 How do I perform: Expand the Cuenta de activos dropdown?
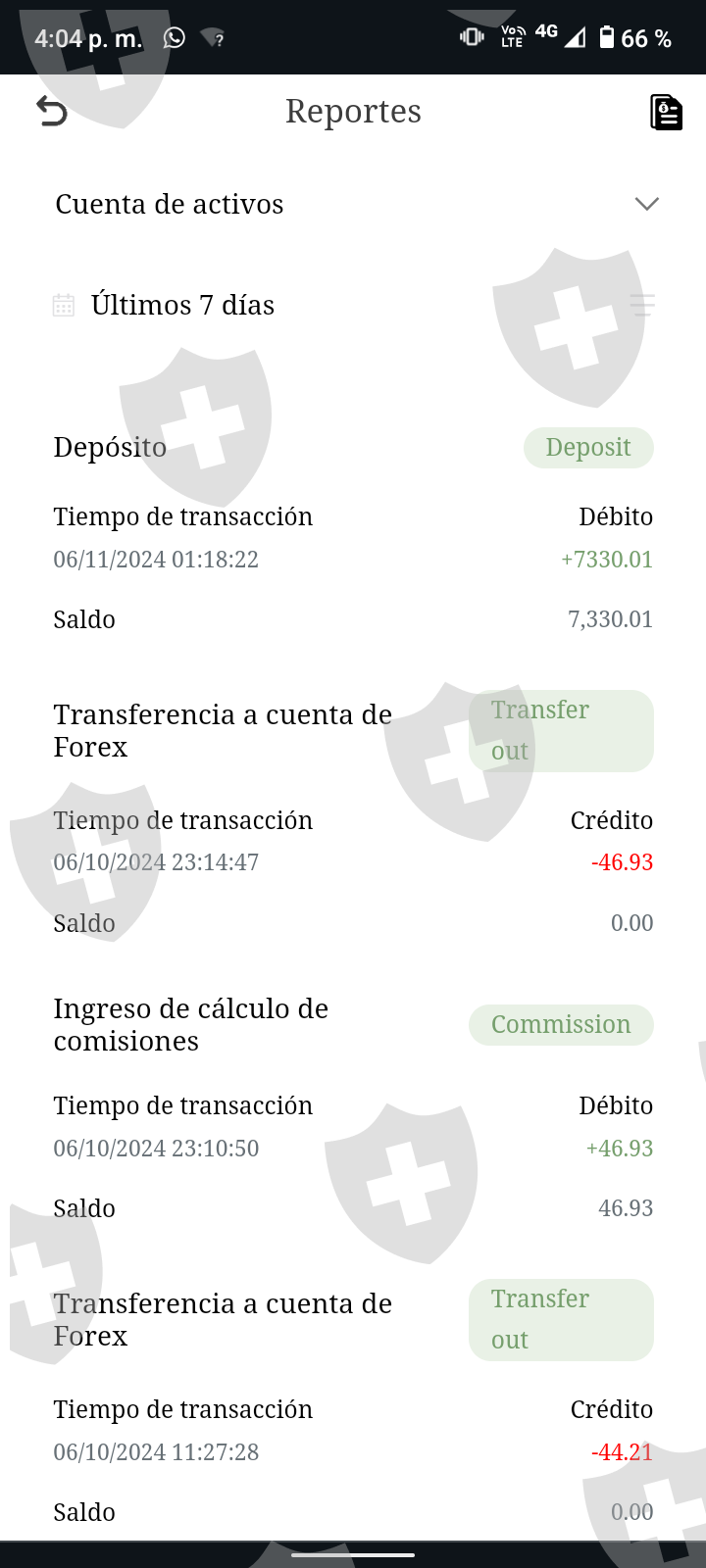(x=646, y=204)
